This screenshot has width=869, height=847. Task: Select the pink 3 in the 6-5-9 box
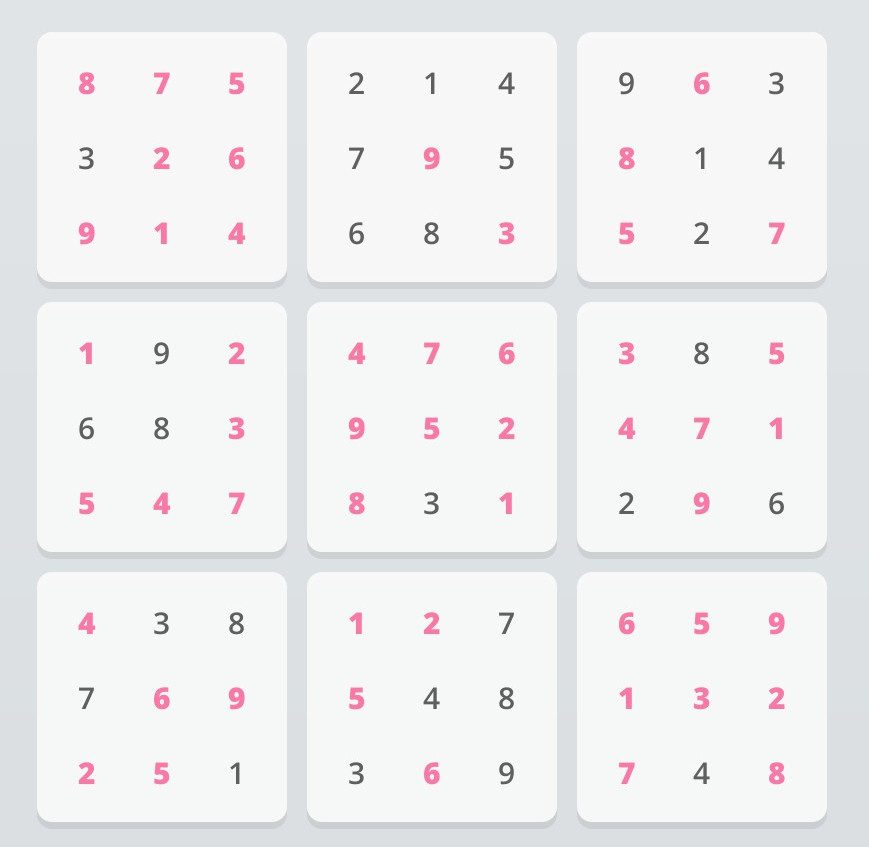701,698
